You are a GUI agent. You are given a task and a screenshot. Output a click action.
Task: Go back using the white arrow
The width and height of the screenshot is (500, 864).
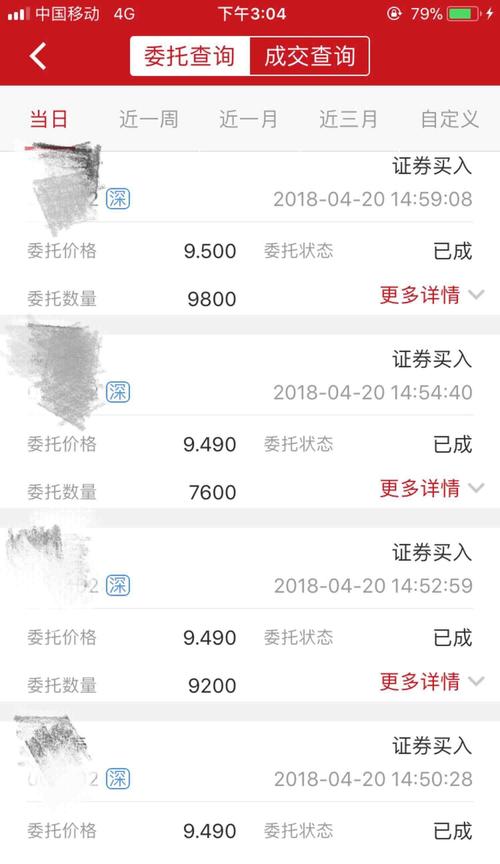tap(38, 56)
